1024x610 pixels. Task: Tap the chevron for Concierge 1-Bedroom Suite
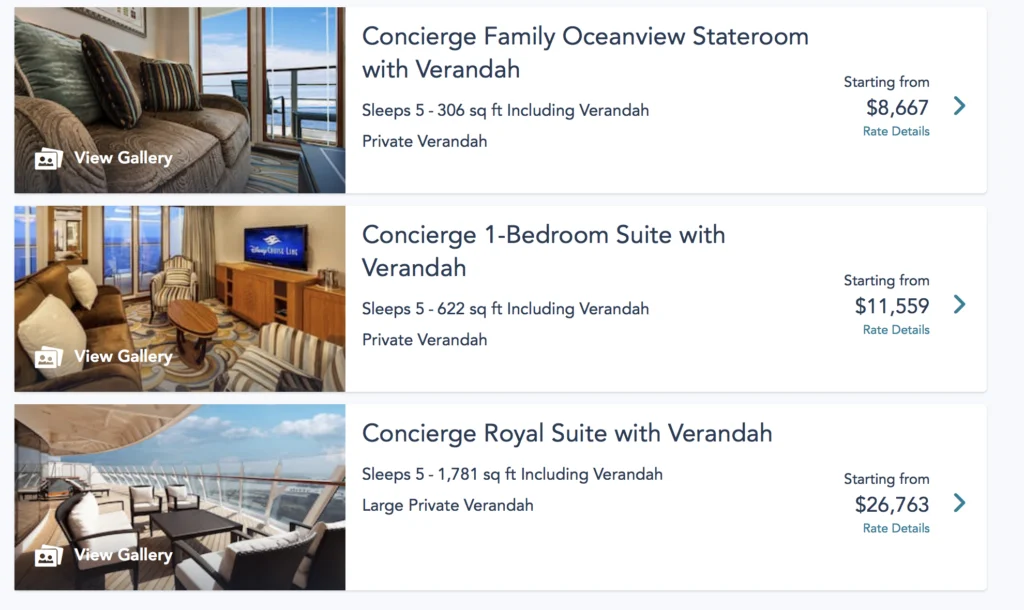coord(960,304)
